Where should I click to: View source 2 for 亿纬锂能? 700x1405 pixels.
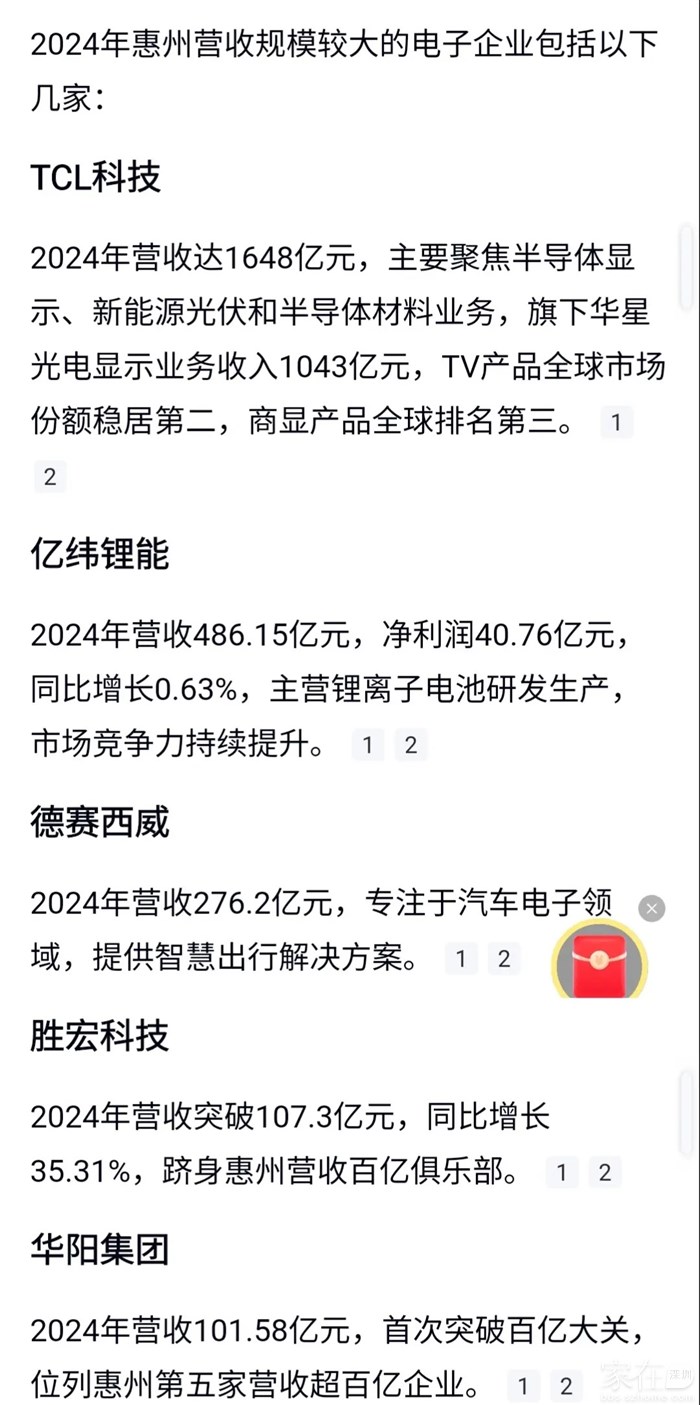pyautogui.click(x=410, y=744)
